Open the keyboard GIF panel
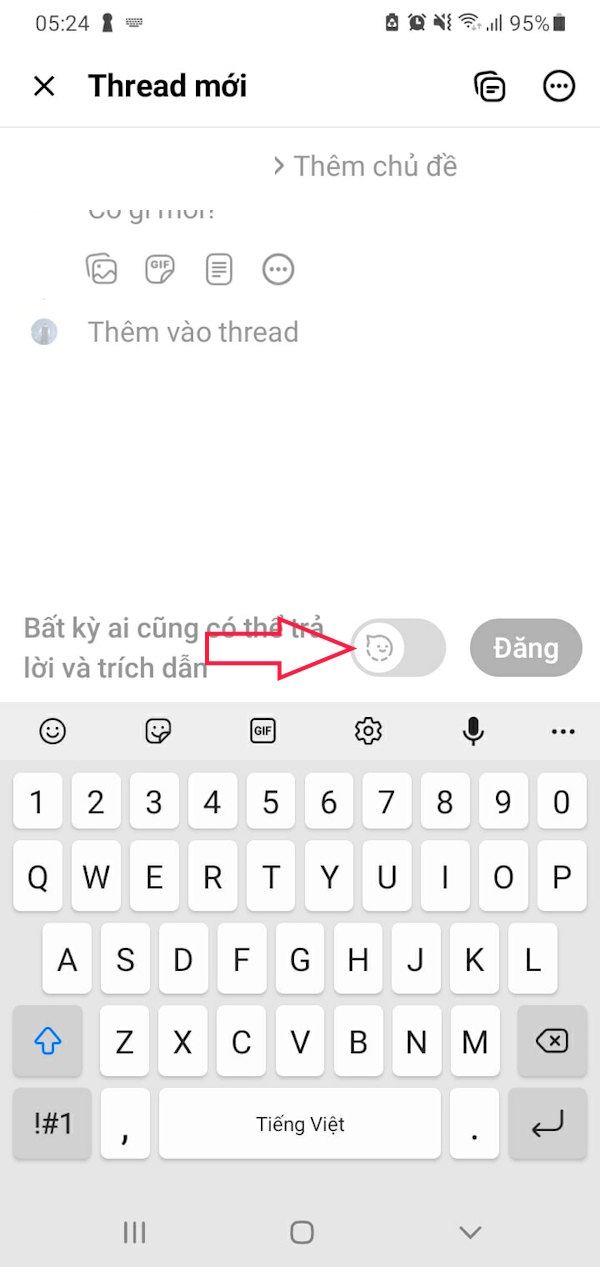This screenshot has height=1267, width=600. tap(263, 731)
